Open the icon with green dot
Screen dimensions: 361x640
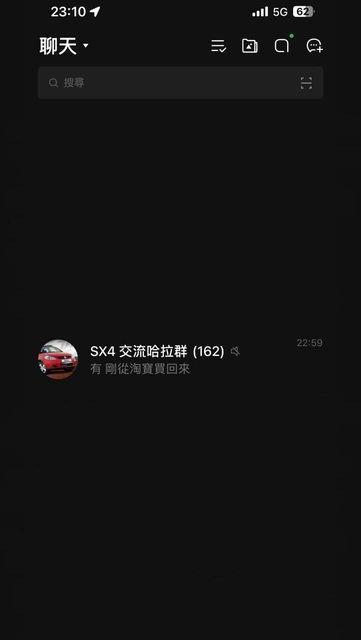[282, 46]
